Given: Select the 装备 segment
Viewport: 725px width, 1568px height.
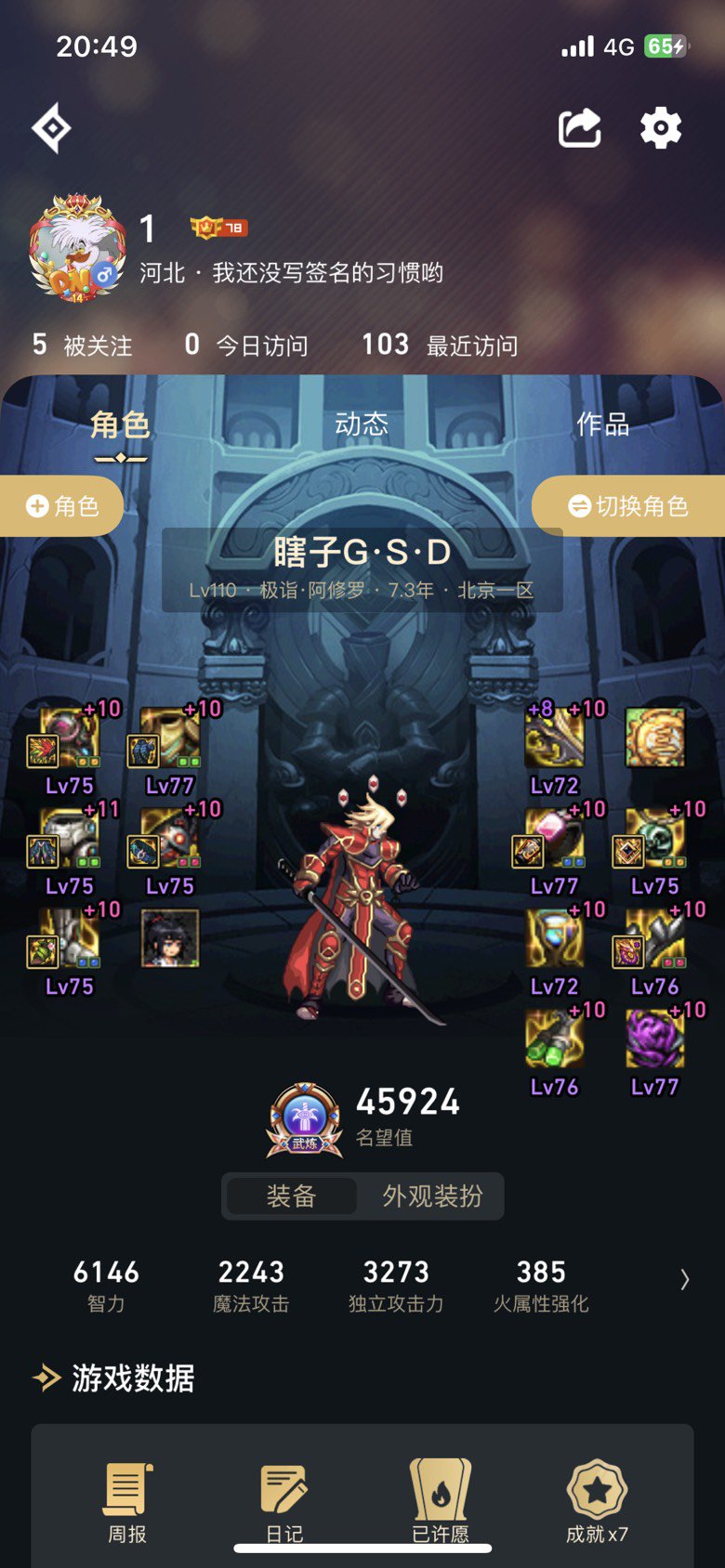Looking at the screenshot, I should pyautogui.click(x=292, y=1196).
